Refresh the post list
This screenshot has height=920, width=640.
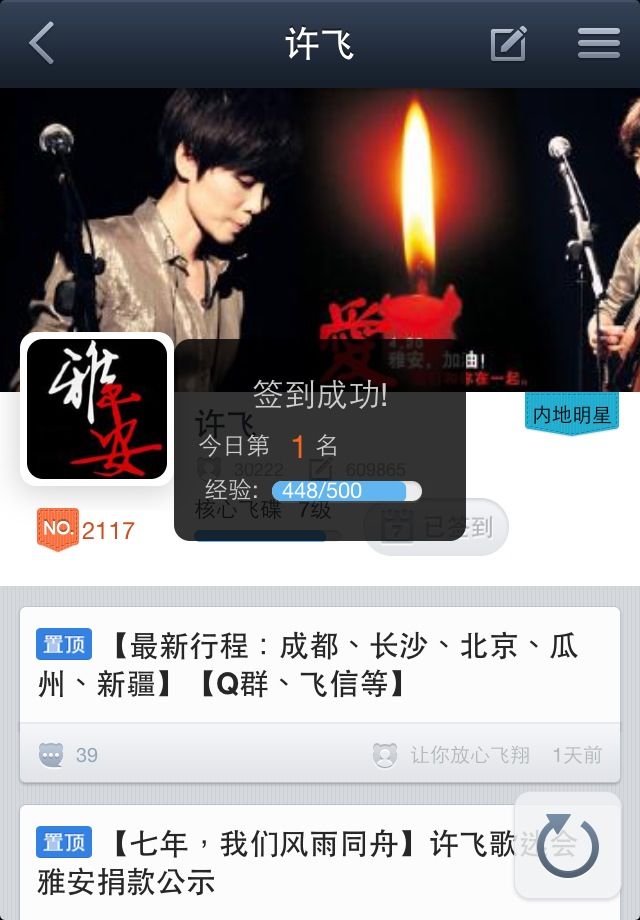coord(567,846)
